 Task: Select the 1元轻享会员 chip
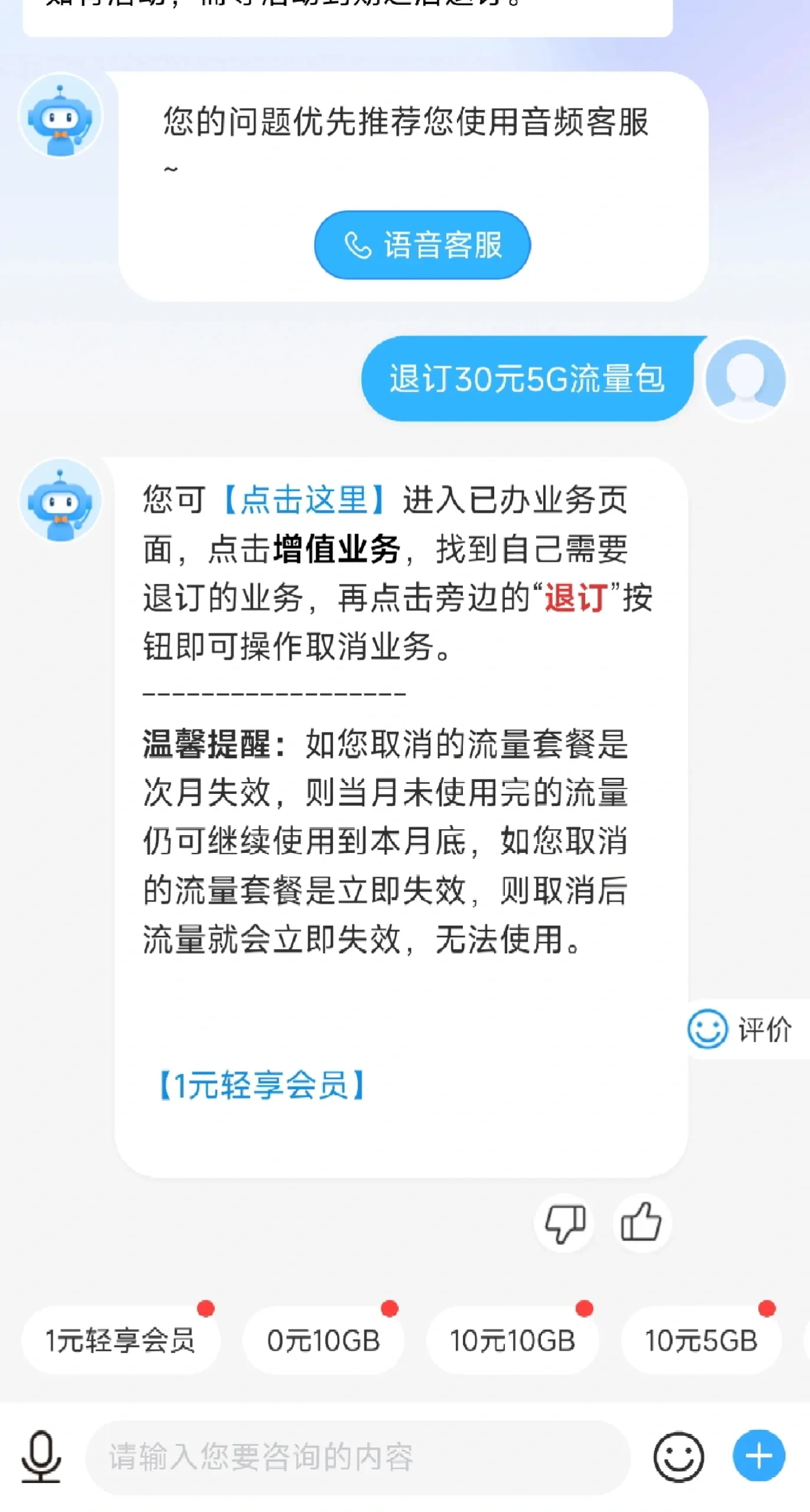(x=120, y=1340)
